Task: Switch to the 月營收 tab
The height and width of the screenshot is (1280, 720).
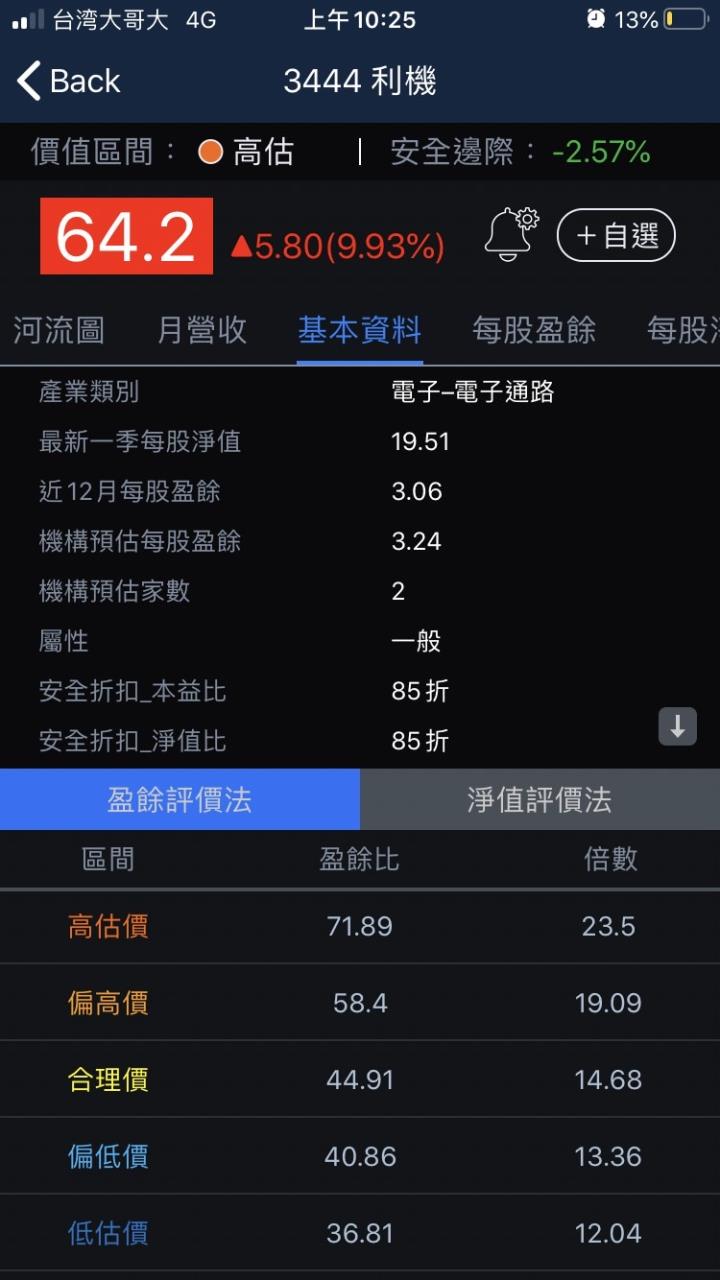Action: coord(202,330)
